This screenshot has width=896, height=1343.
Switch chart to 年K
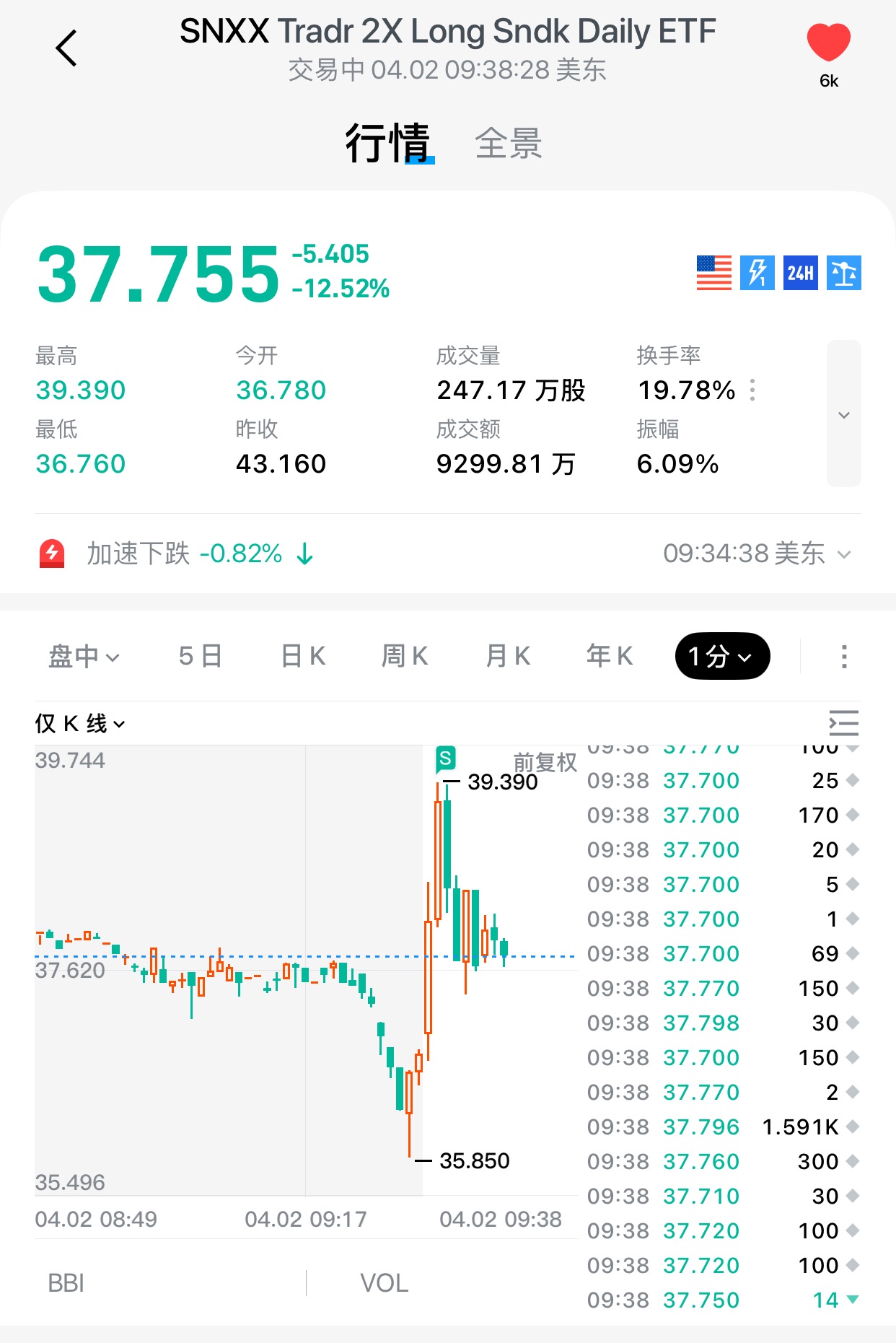[610, 656]
